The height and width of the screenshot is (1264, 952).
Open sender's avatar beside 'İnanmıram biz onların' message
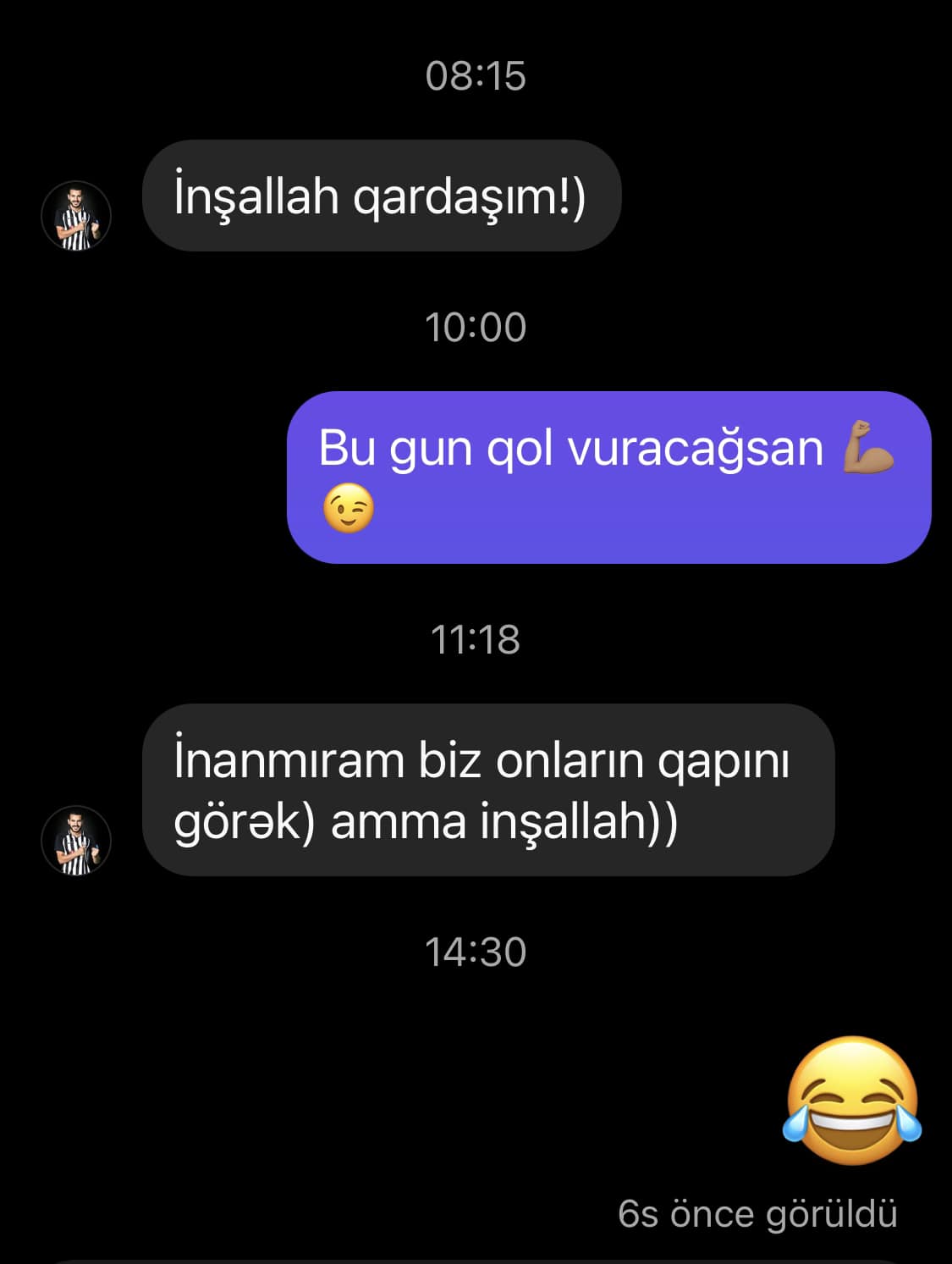76,841
